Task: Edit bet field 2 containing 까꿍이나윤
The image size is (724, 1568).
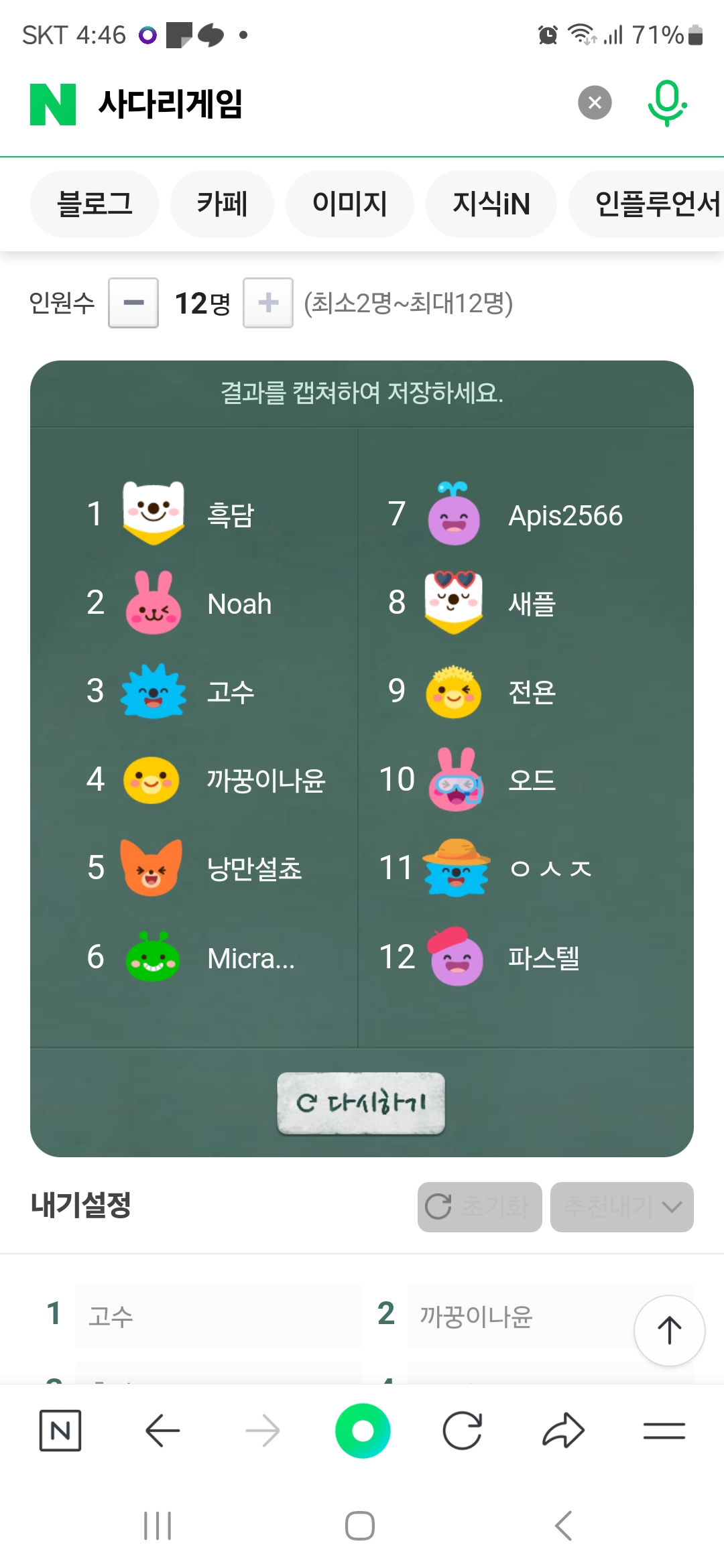Action: tap(516, 1316)
